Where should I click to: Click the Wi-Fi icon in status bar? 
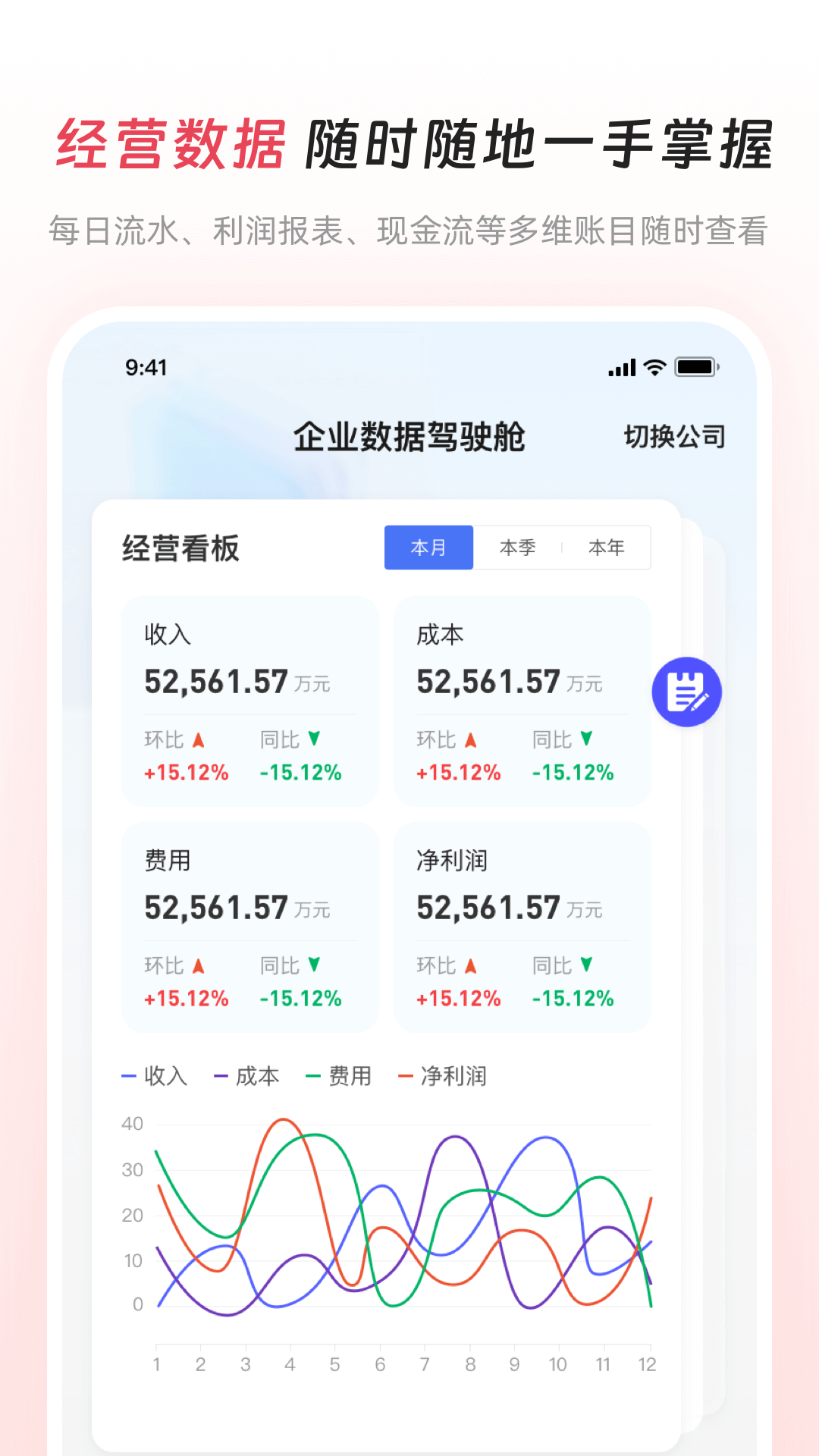pyautogui.click(x=654, y=367)
